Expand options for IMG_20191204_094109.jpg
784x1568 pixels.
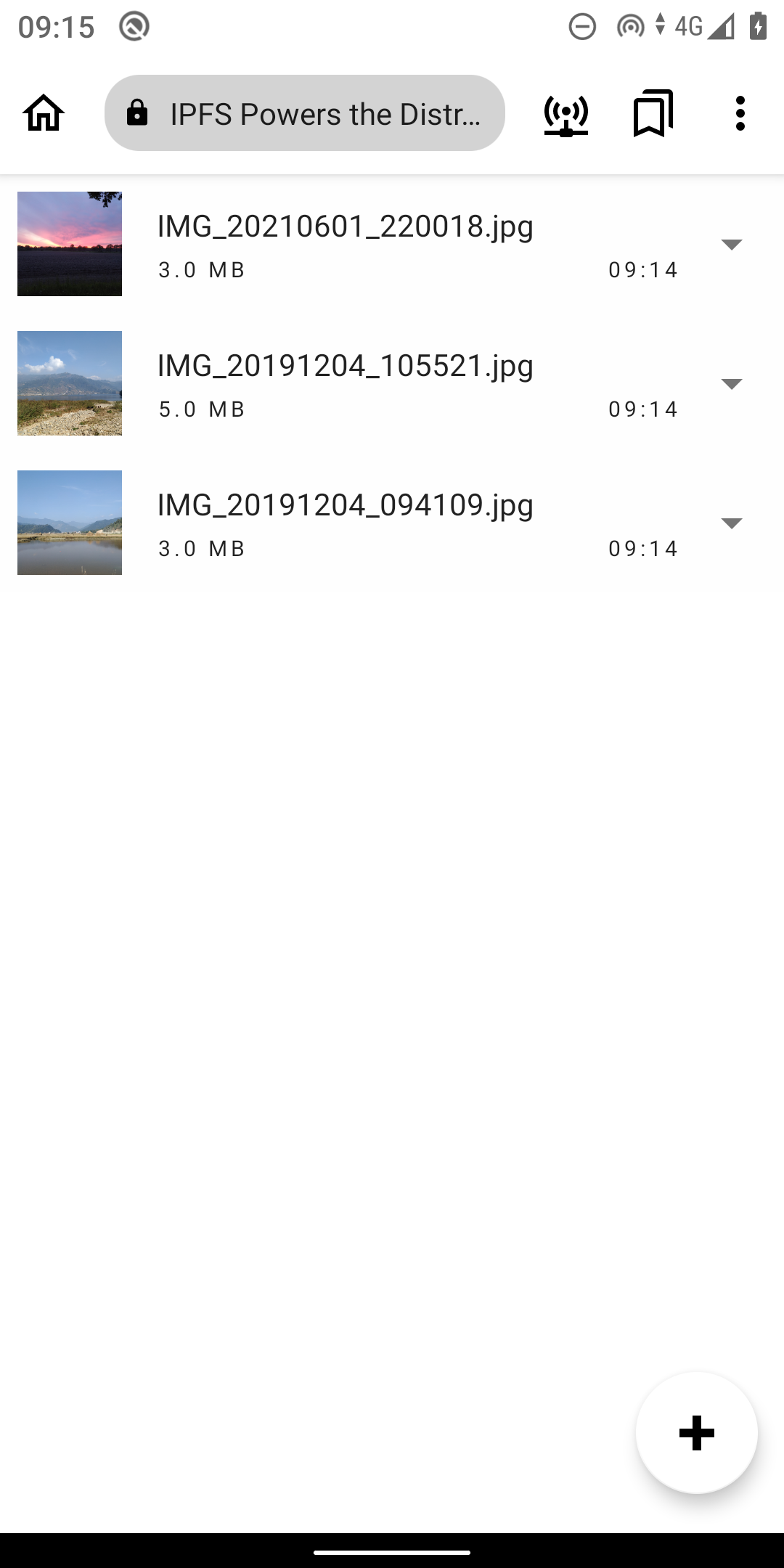click(x=731, y=523)
